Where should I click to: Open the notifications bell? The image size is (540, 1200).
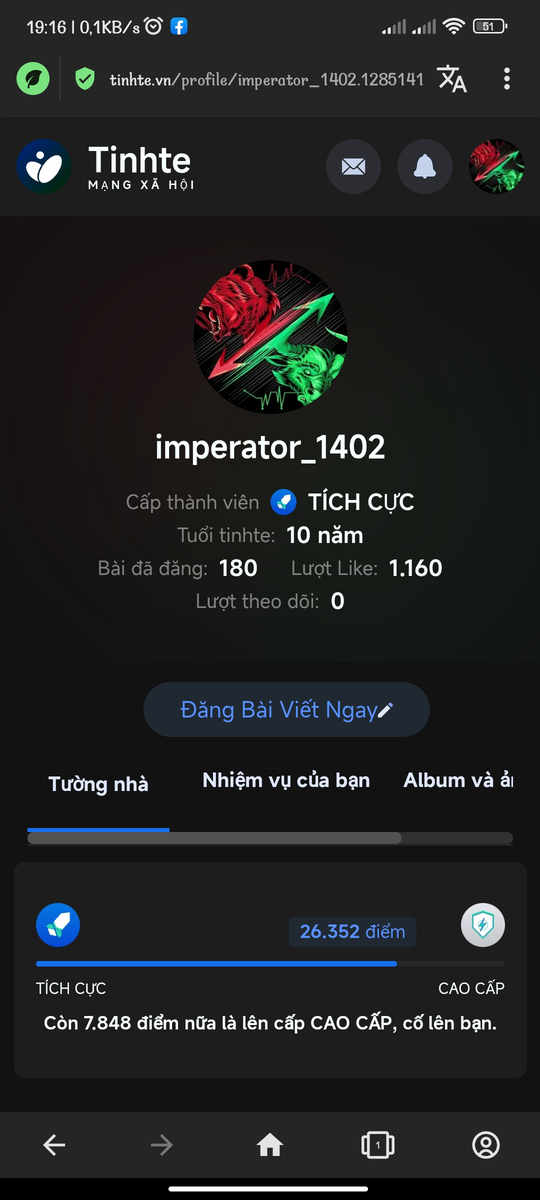[x=425, y=166]
